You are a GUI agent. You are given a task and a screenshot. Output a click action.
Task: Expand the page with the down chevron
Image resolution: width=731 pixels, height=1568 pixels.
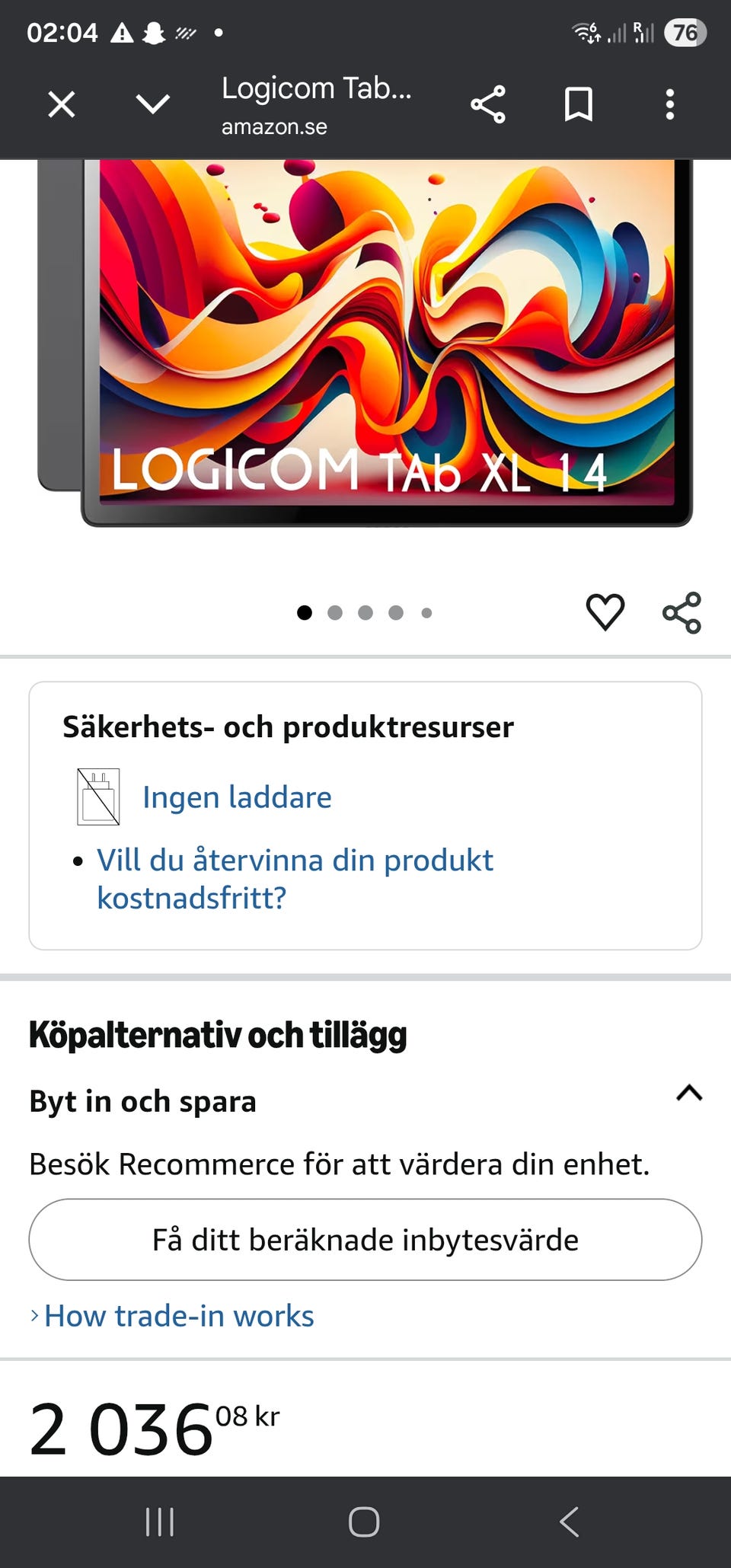152,104
